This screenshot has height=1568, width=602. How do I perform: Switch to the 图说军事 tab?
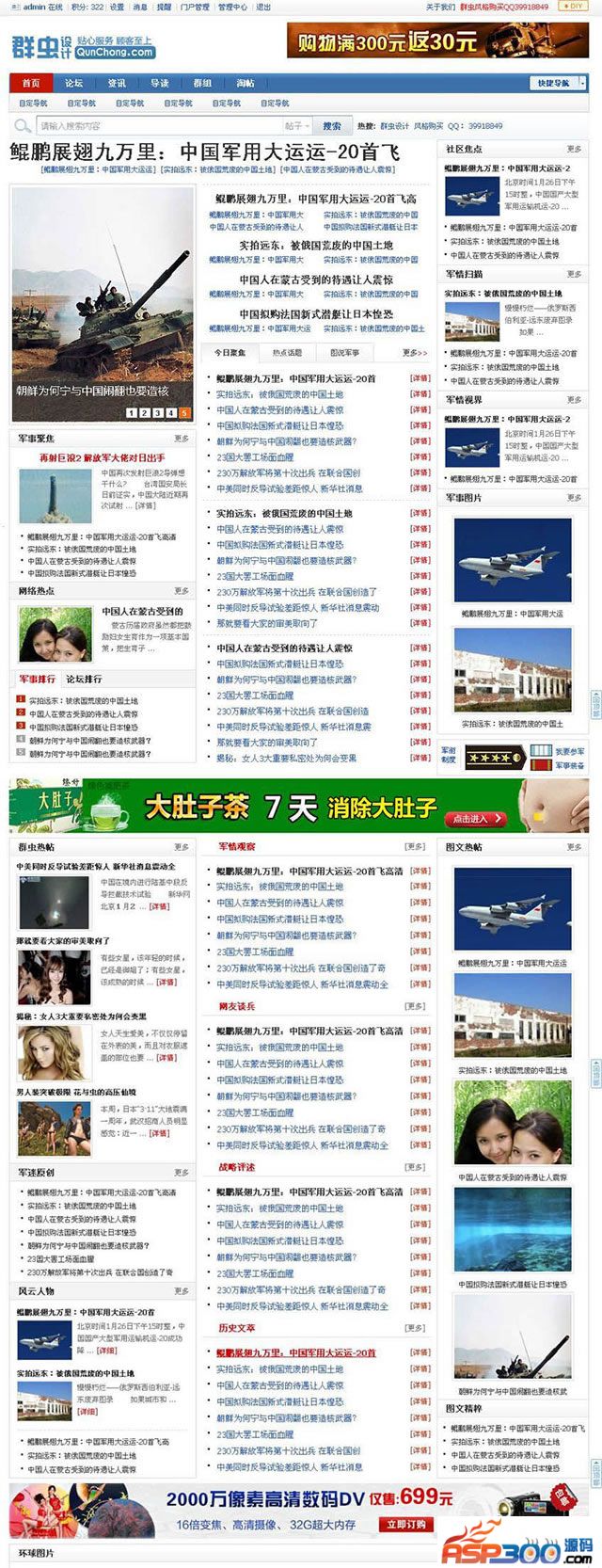coord(344,353)
